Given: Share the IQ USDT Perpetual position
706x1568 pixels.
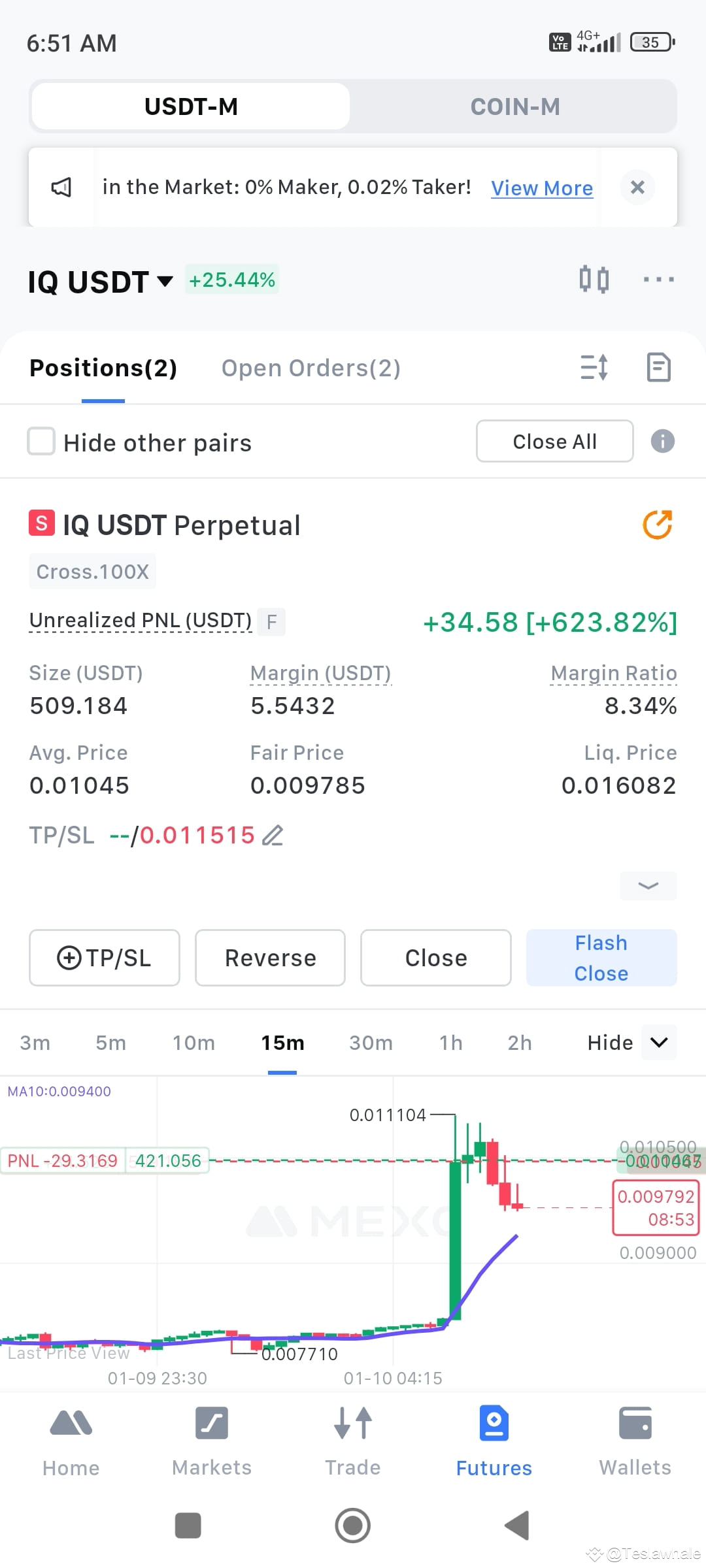Looking at the screenshot, I should click(658, 524).
